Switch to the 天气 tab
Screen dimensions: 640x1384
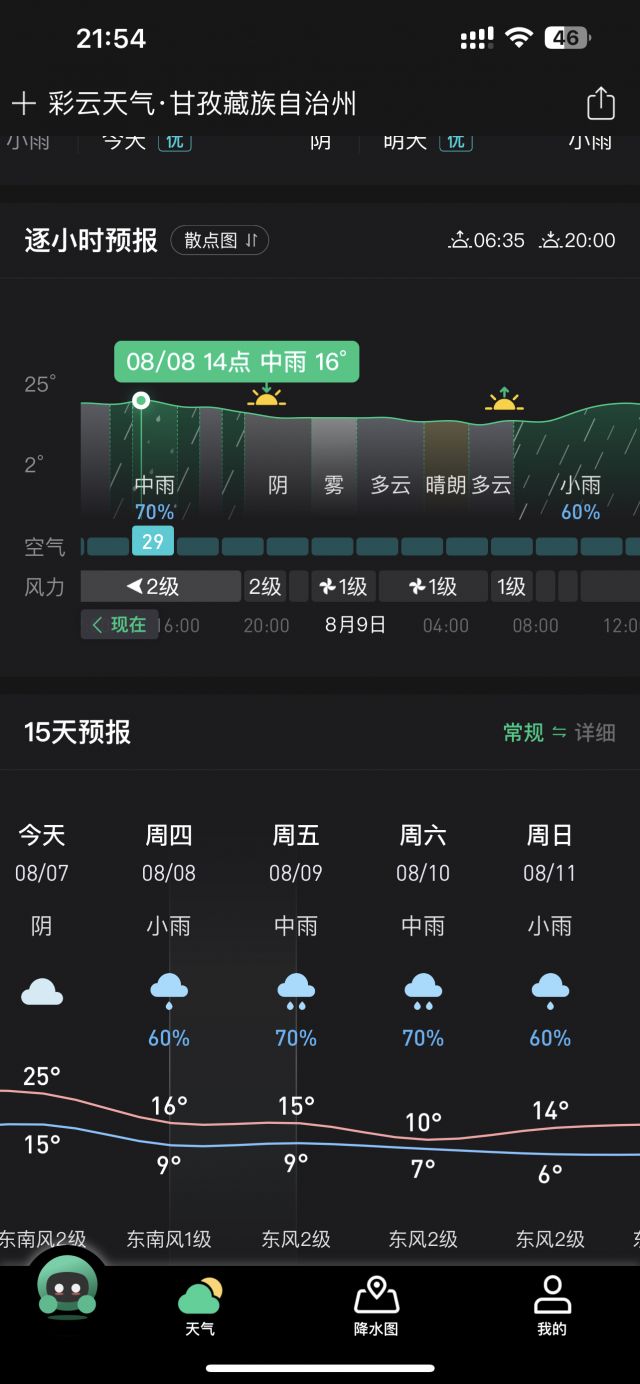point(200,1306)
